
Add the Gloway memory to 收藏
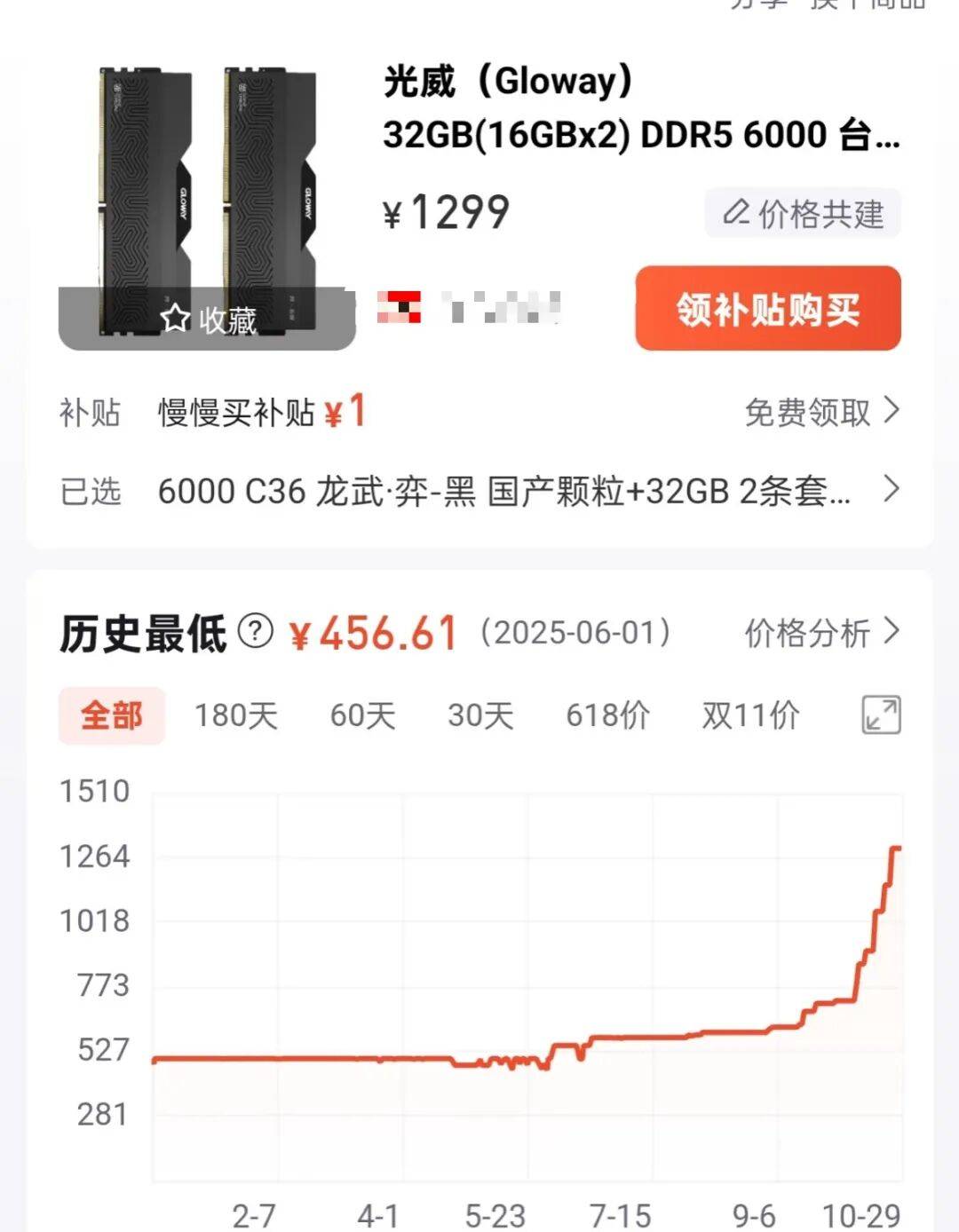pyautogui.click(x=208, y=320)
